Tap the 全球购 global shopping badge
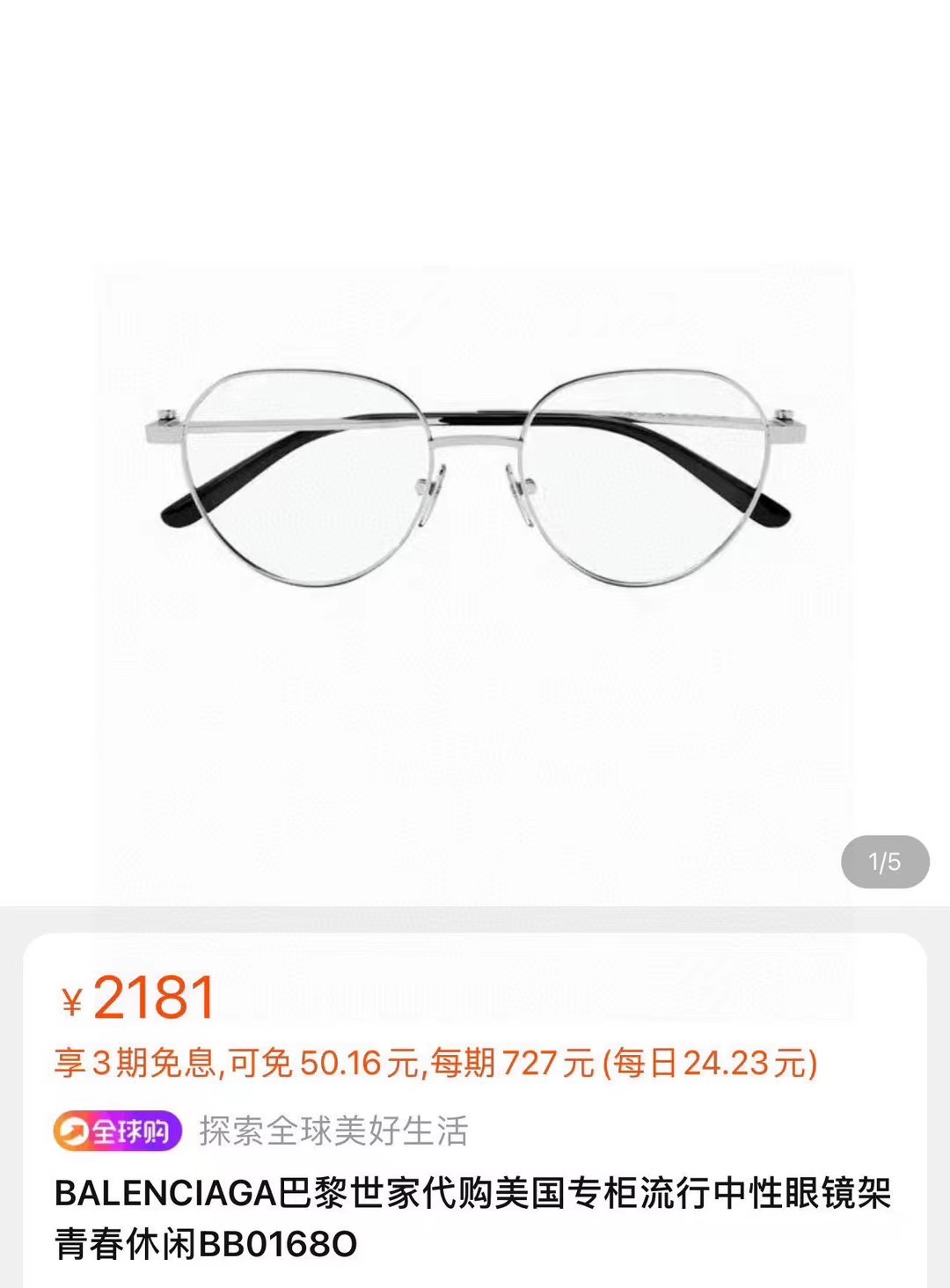 pos(117,1131)
